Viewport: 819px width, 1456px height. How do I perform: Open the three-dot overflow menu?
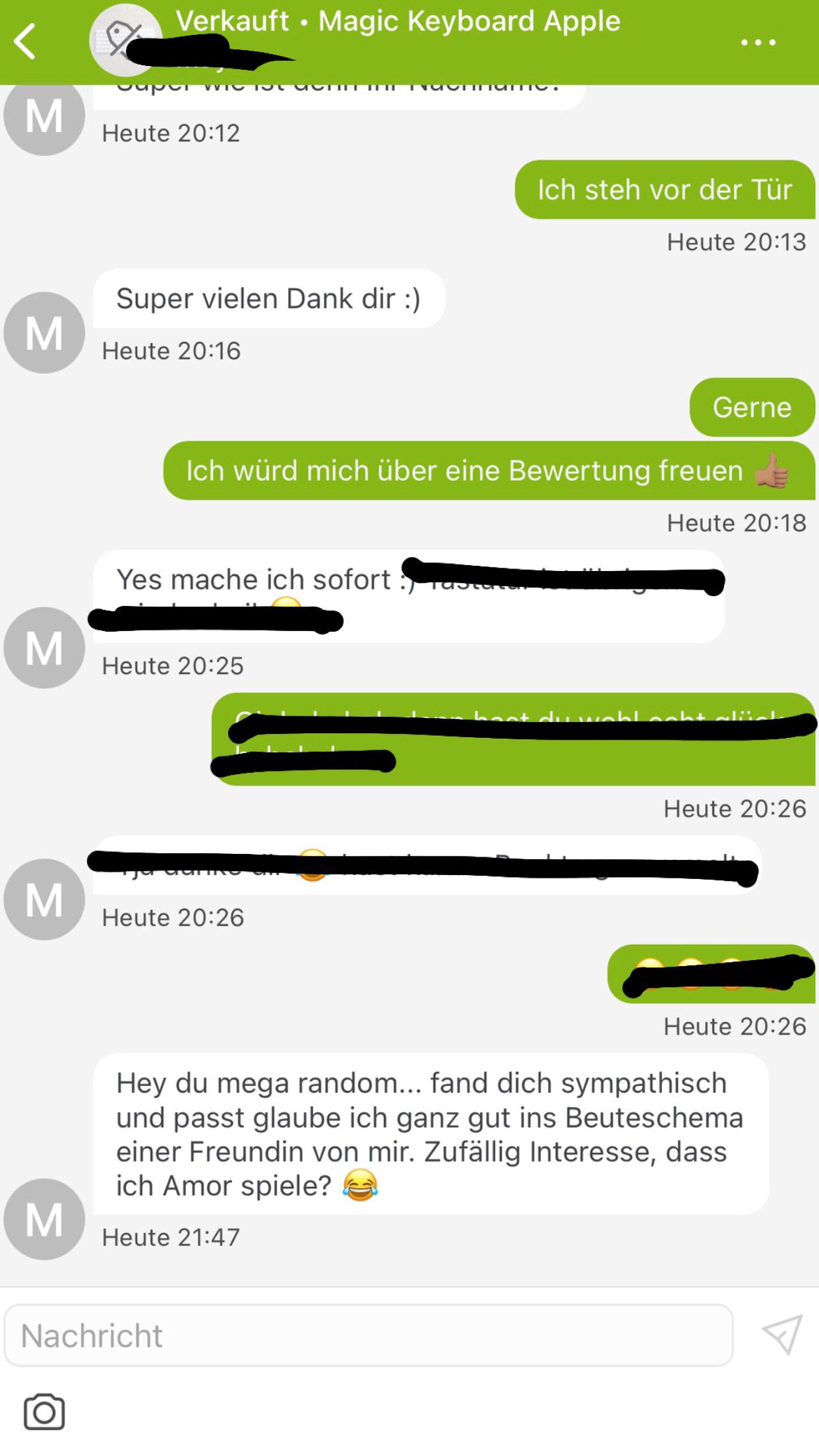click(x=758, y=42)
